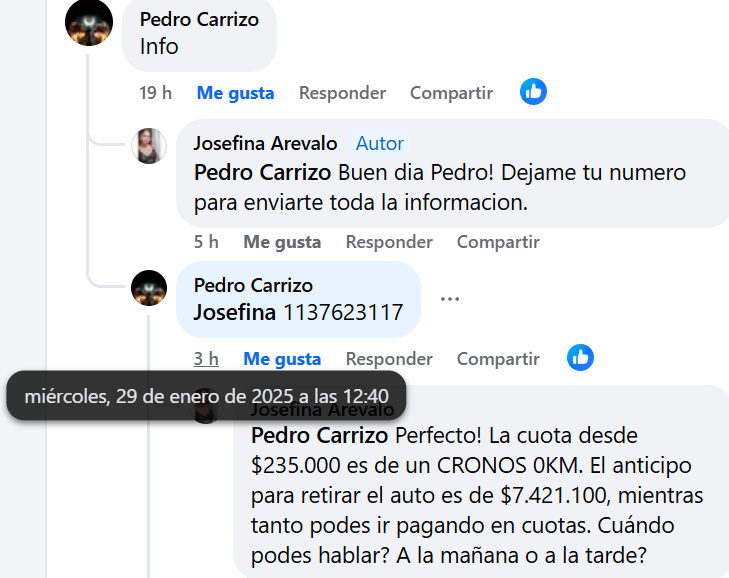Like Pedro's comment with number 1137623117
Image resolution: width=729 pixels, height=578 pixels.
pos(282,359)
